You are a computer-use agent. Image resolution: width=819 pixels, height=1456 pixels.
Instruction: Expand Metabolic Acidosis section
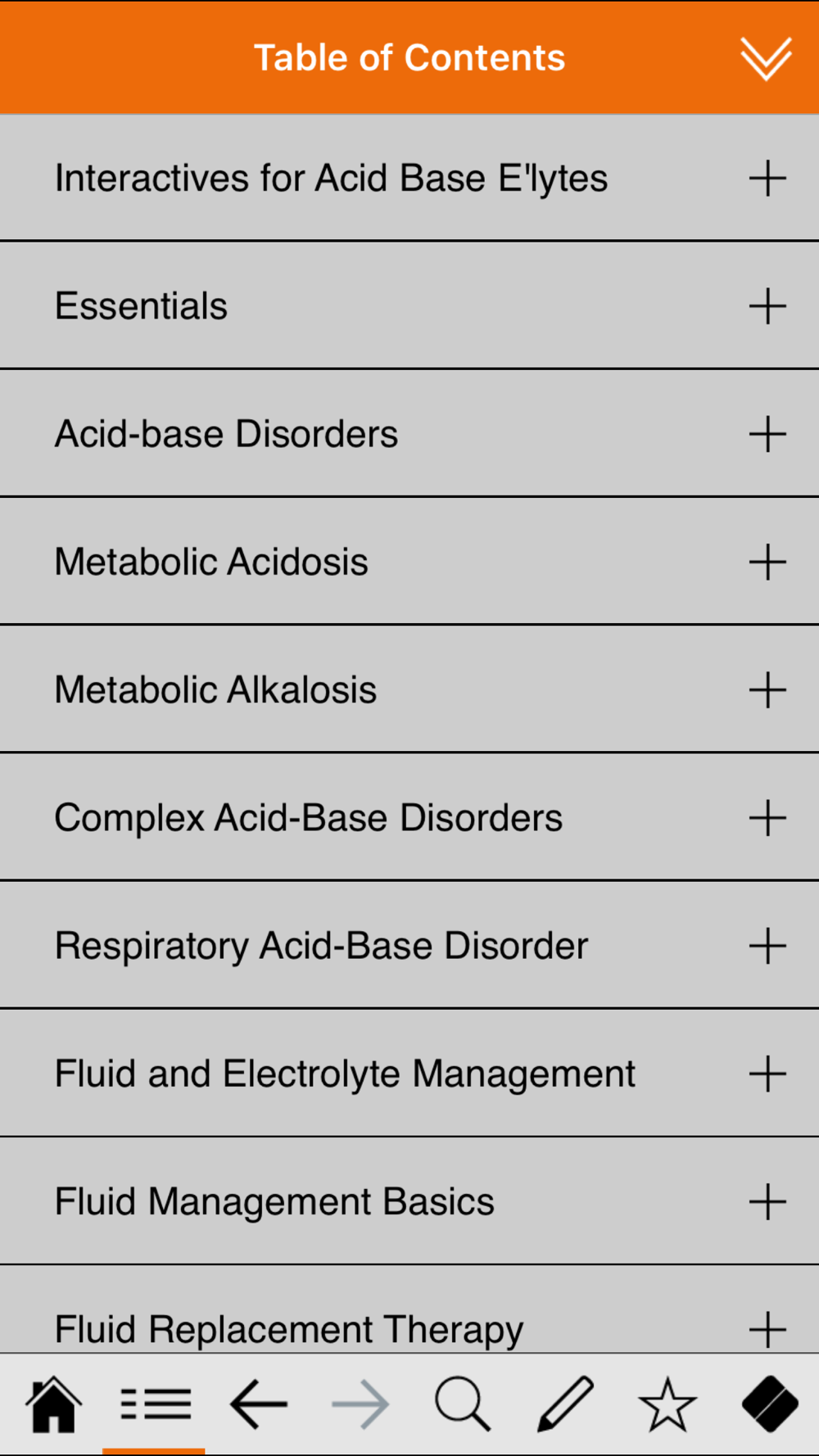pyautogui.click(x=767, y=562)
